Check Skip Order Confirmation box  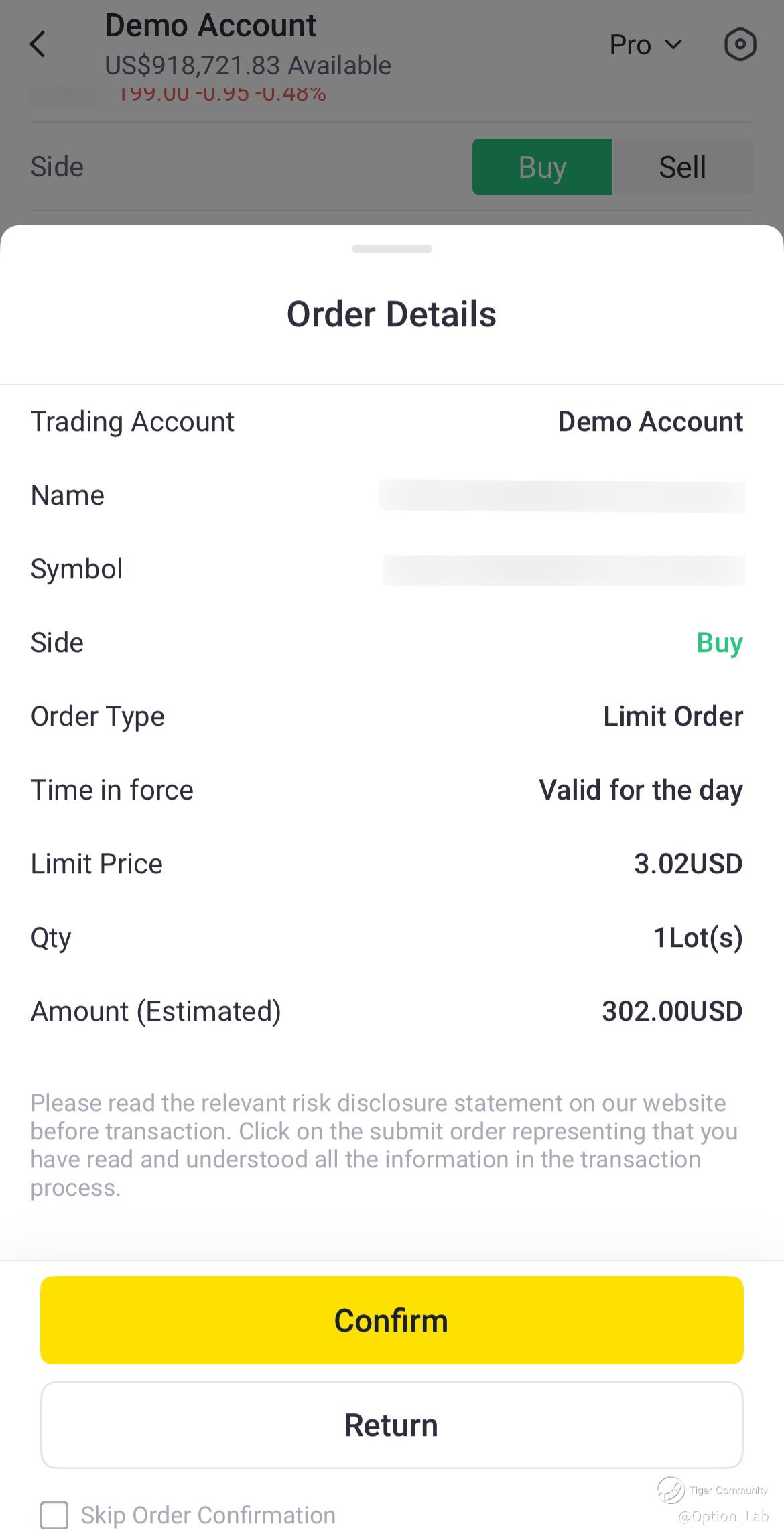coord(54,1515)
